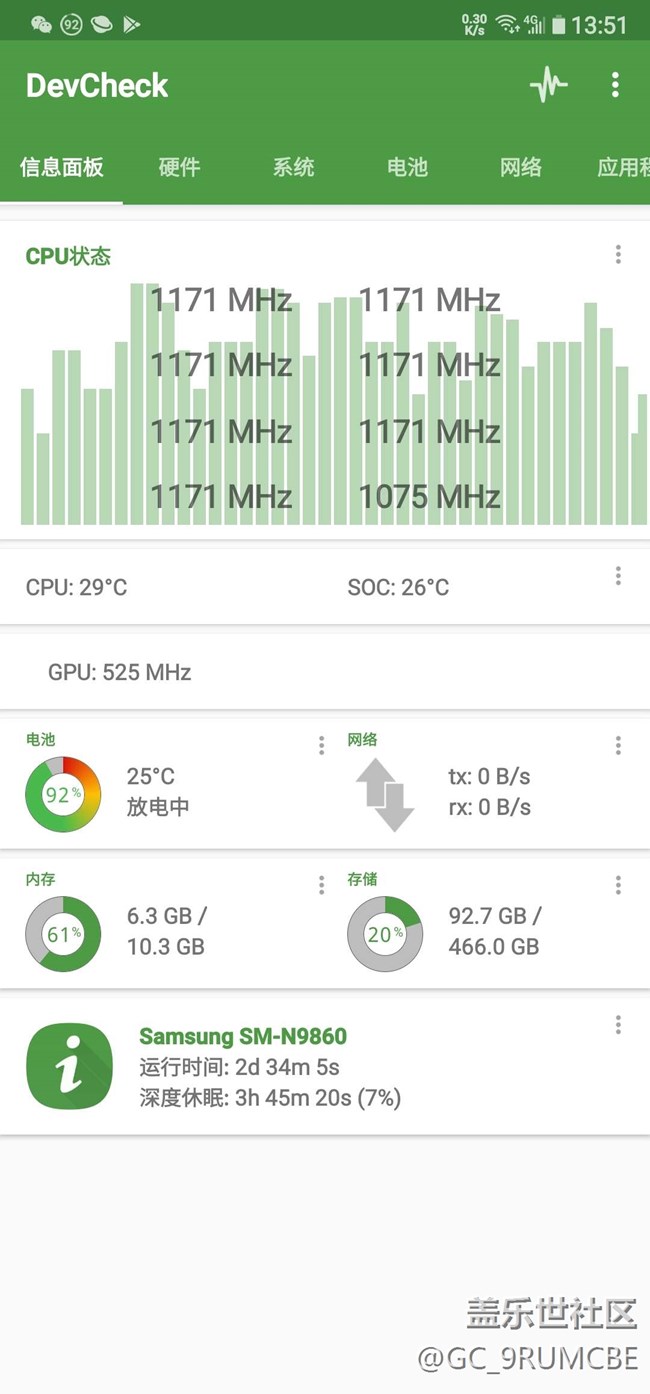Open the CPU状态 frequency card

pyautogui.click(x=325, y=400)
